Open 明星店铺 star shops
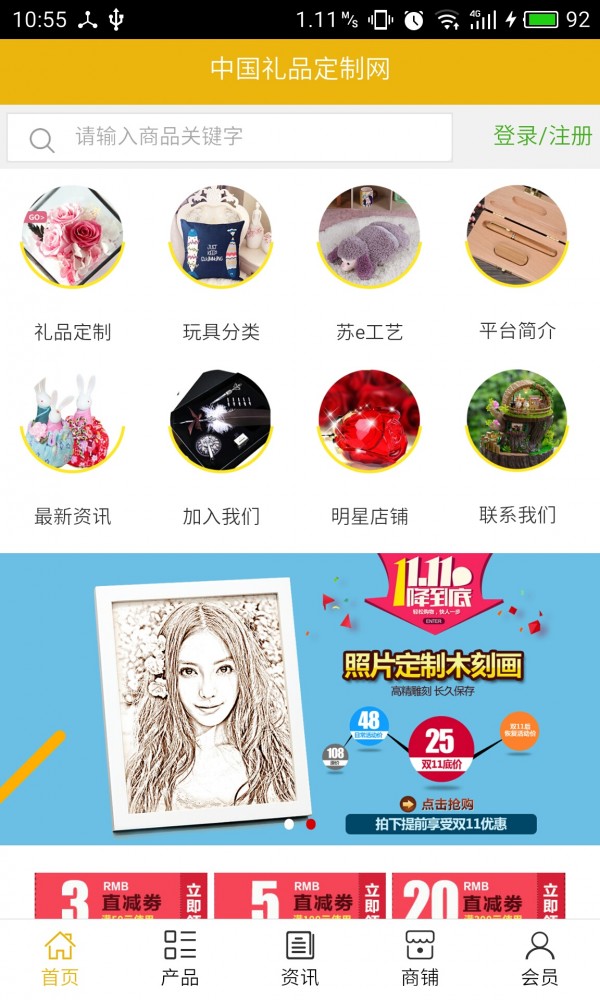The height and width of the screenshot is (1000, 600). [370, 448]
